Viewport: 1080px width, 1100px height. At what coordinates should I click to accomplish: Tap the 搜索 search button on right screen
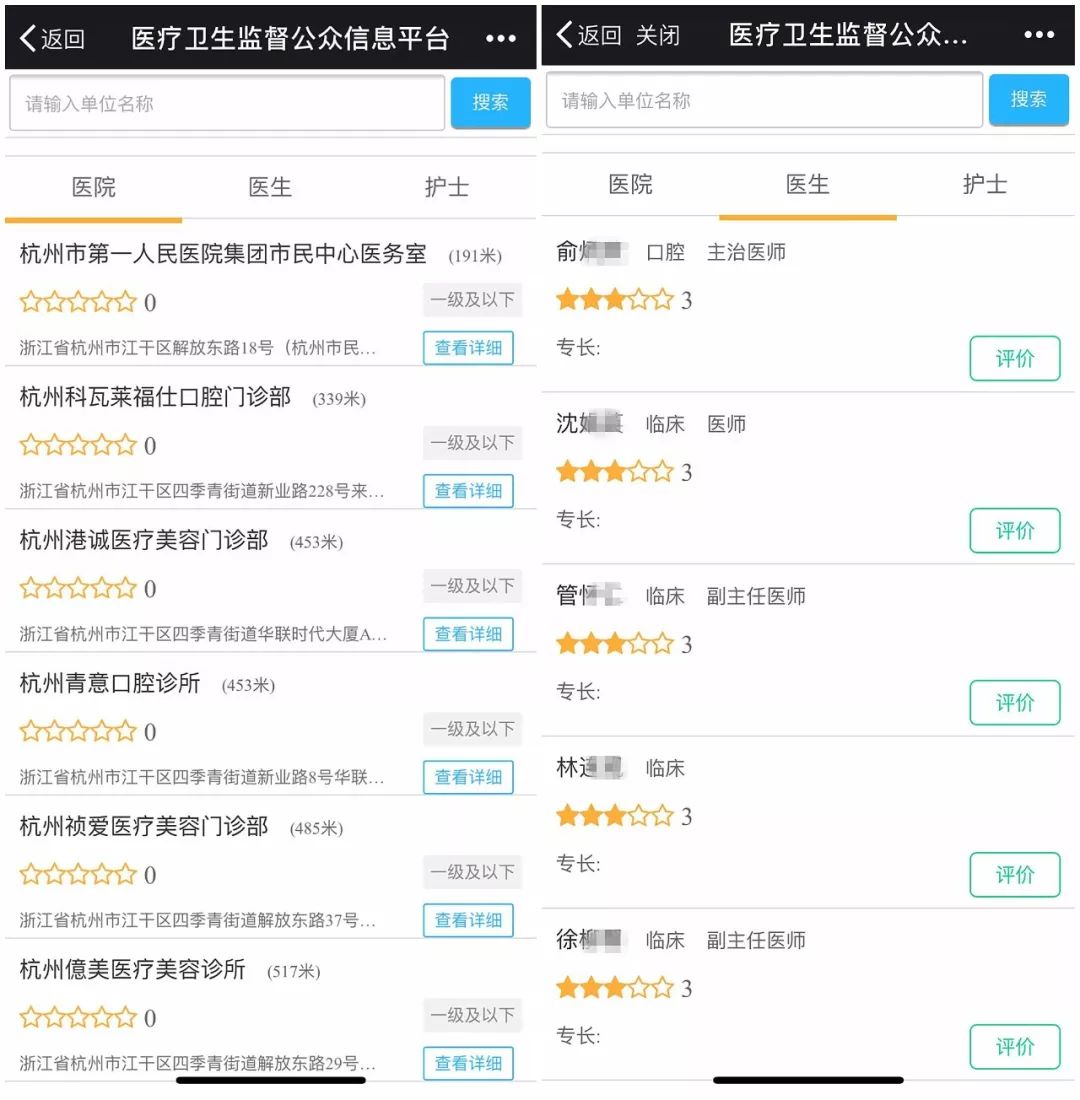tap(1028, 100)
